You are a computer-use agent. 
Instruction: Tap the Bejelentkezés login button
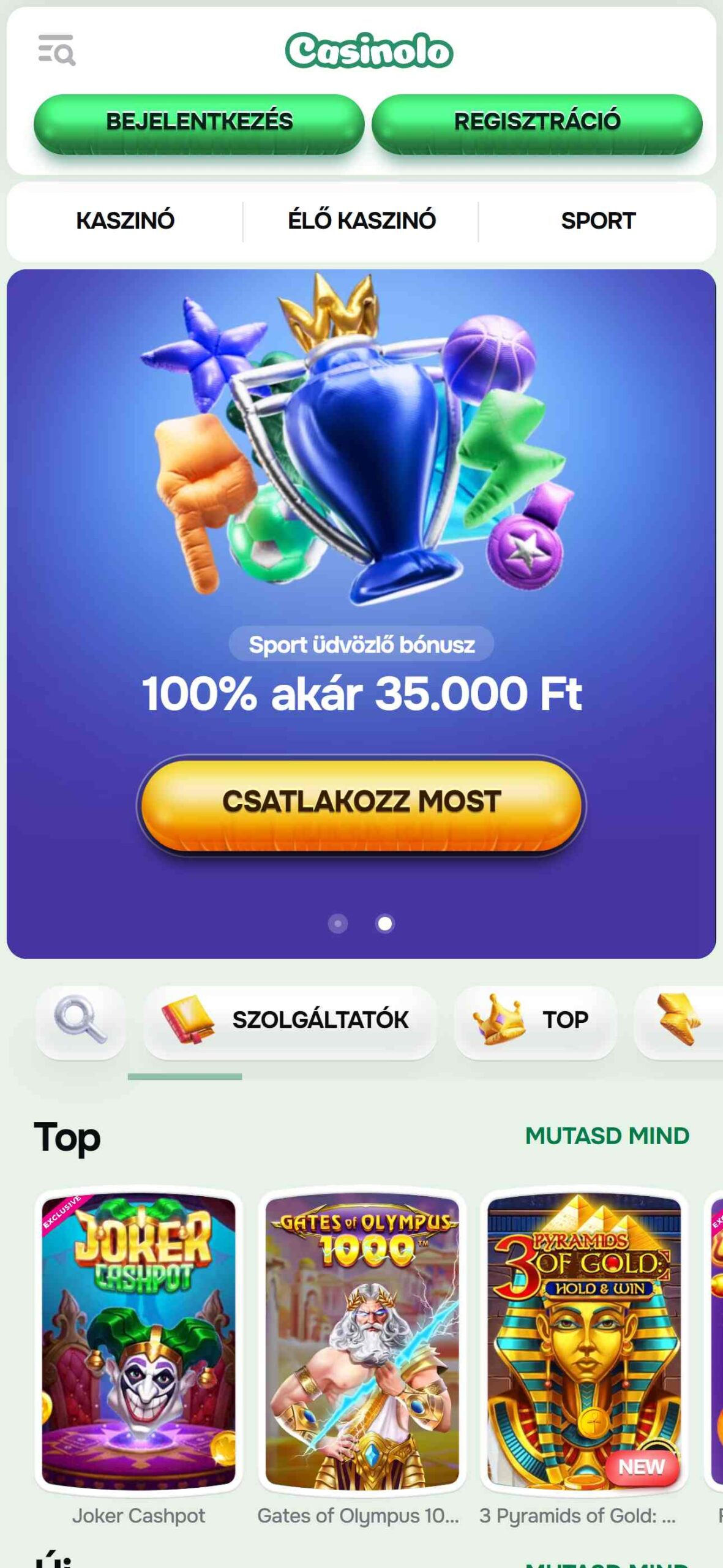coord(199,123)
